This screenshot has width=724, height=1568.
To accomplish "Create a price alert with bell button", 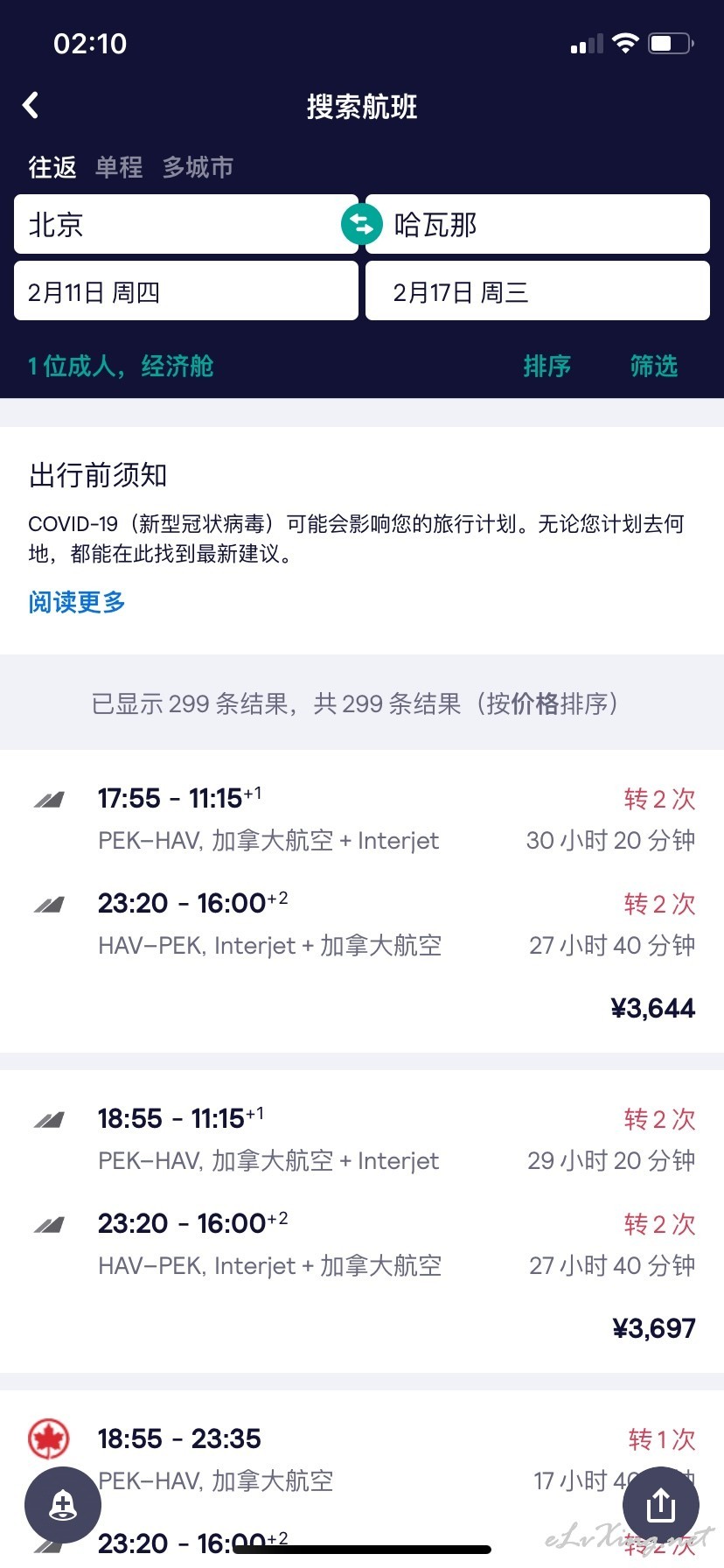I will tap(63, 1505).
